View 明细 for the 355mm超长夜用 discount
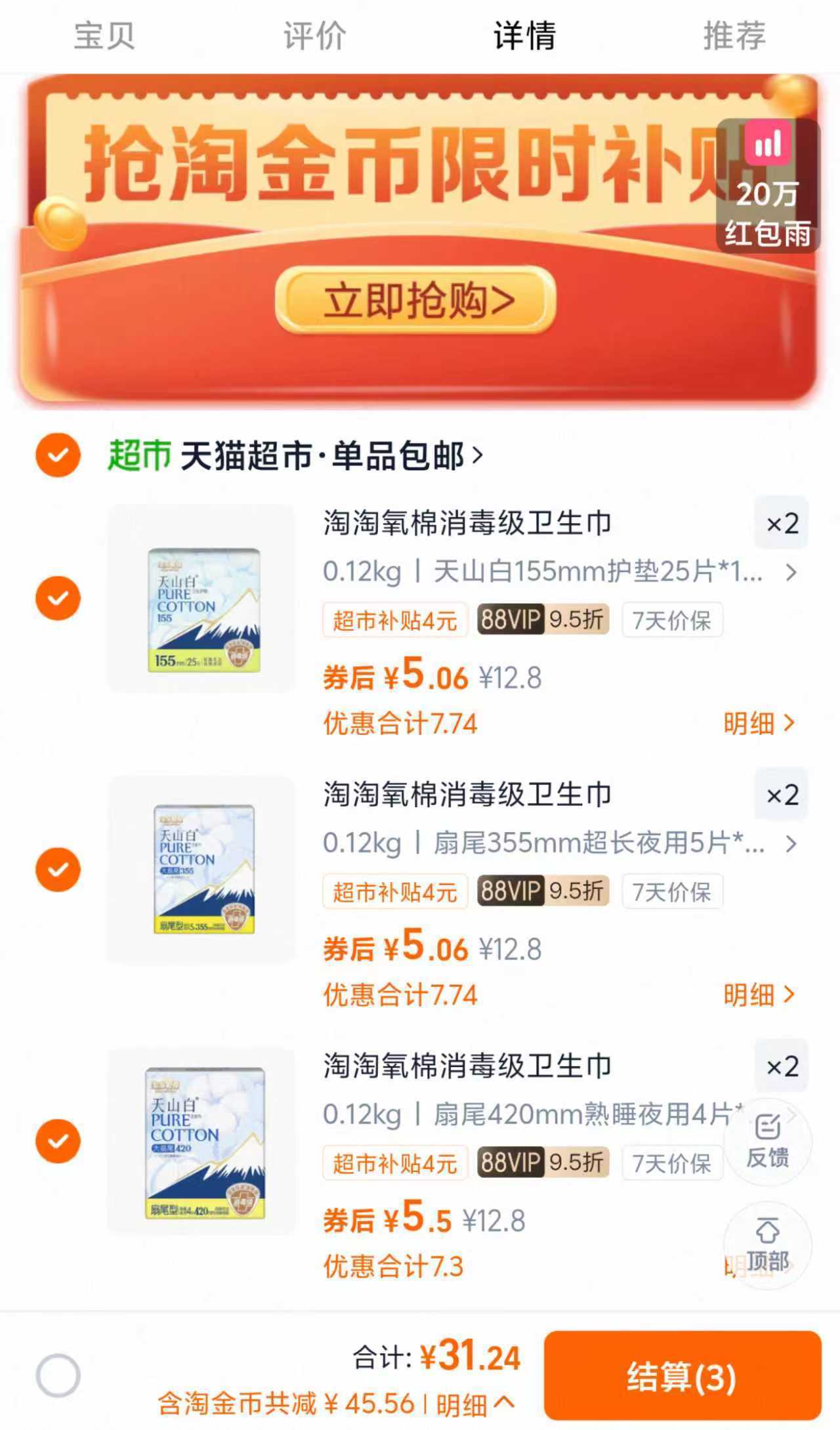The height and width of the screenshot is (1430, 840). click(759, 995)
